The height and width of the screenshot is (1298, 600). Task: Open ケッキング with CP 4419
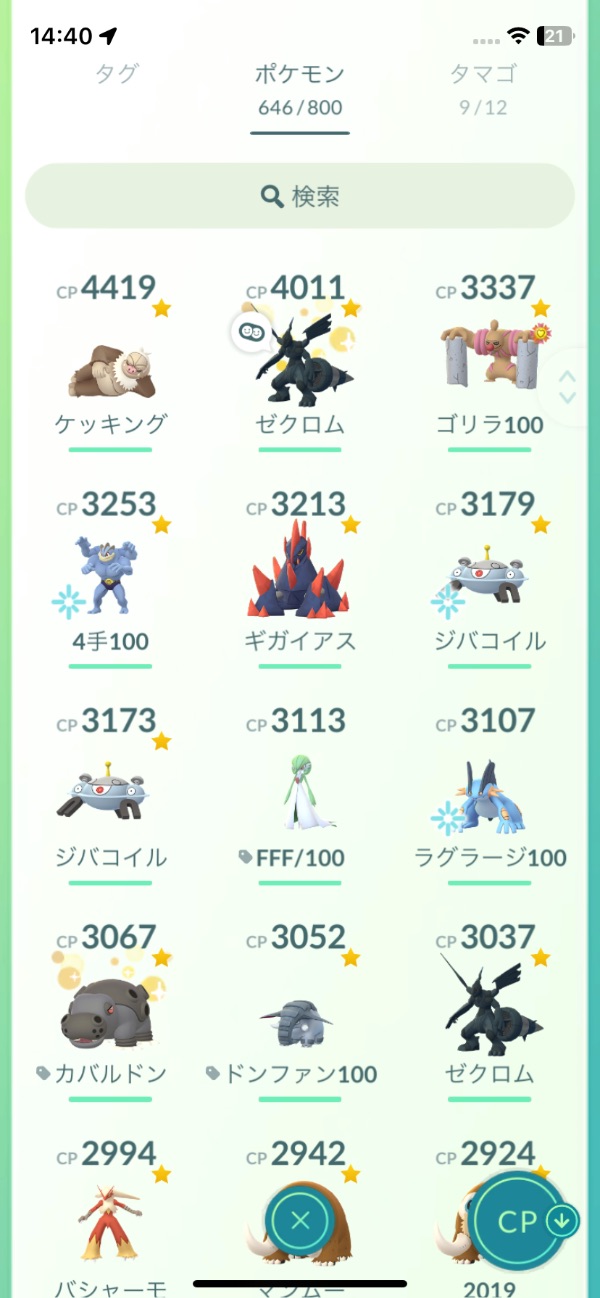(110, 370)
